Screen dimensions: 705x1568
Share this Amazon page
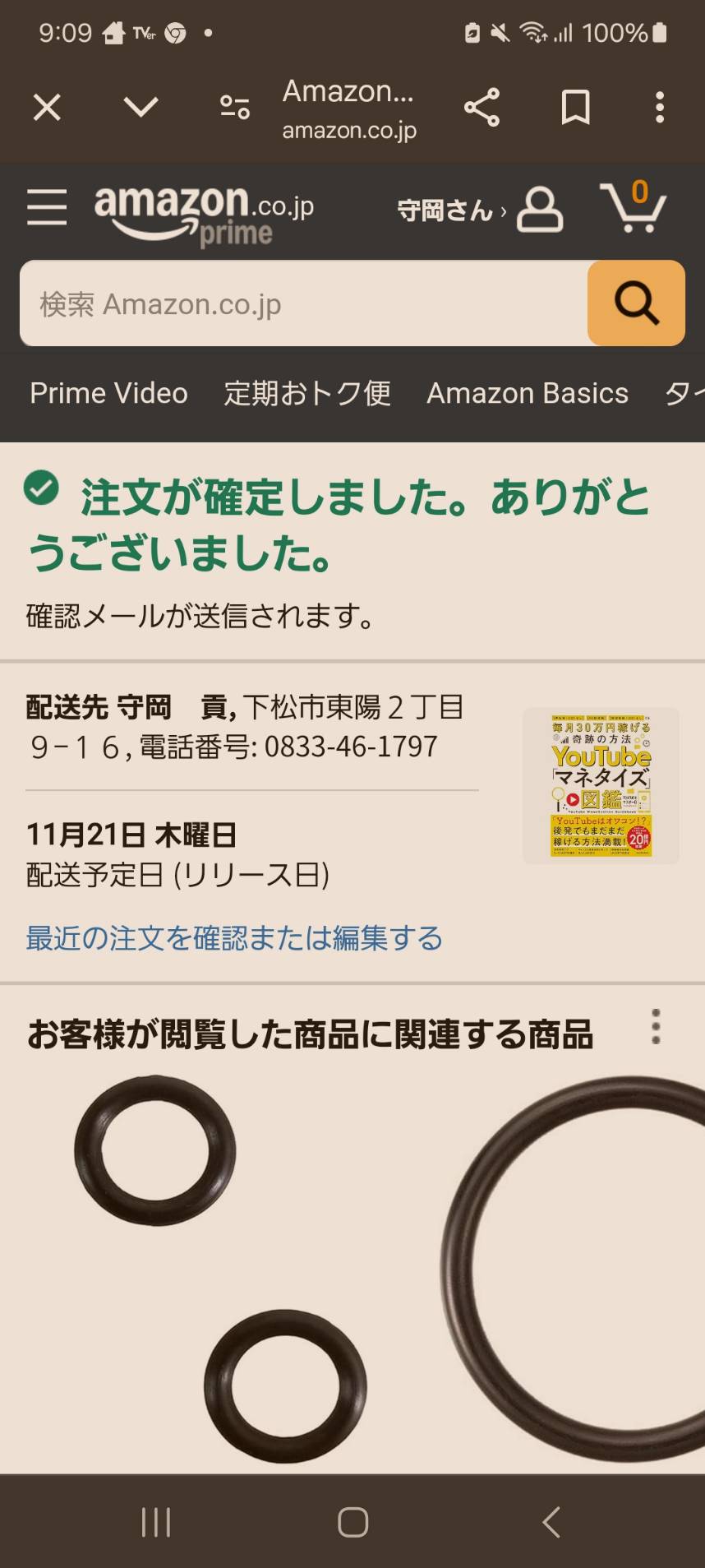482,107
